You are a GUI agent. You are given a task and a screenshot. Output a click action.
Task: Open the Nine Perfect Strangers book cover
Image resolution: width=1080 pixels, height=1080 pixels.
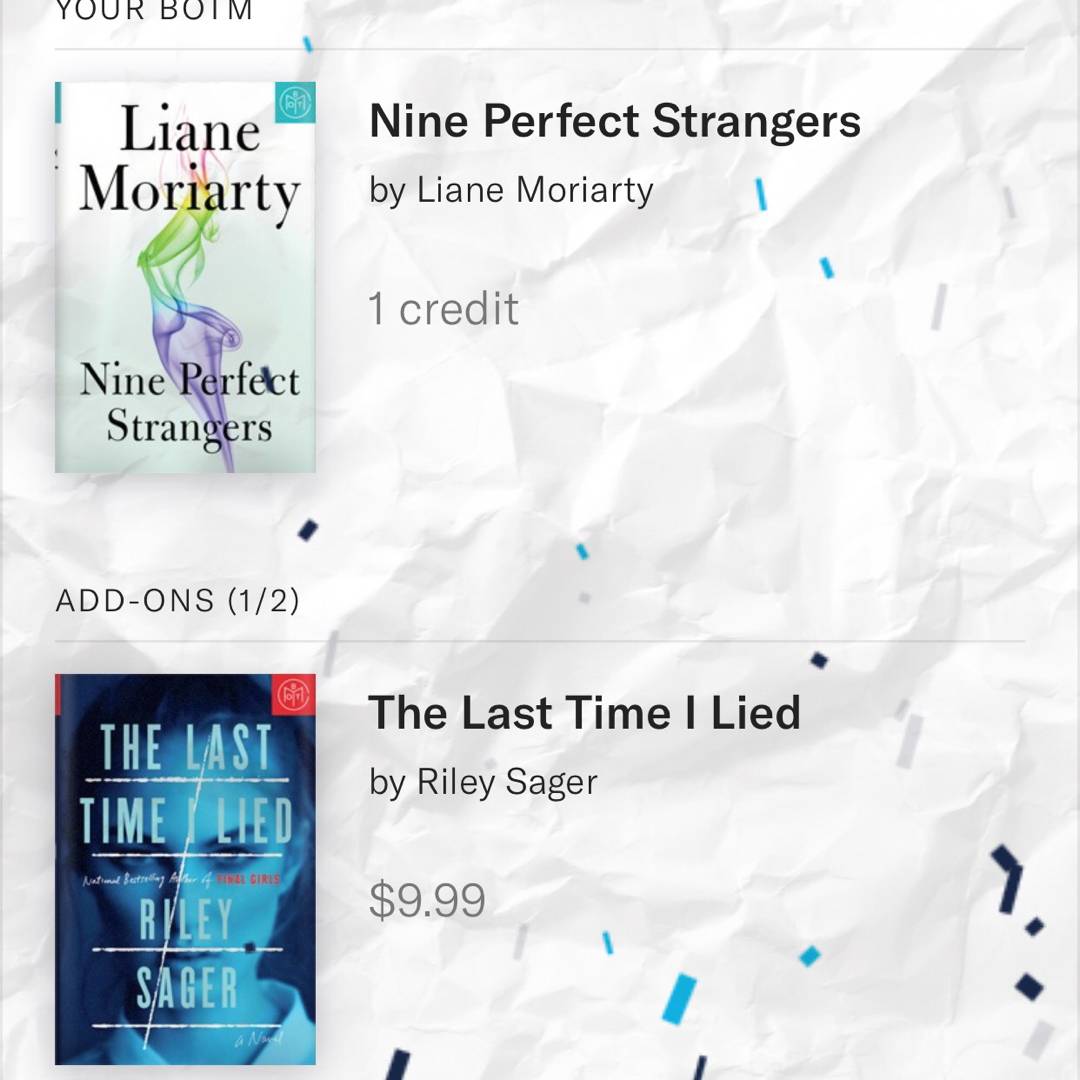click(x=185, y=277)
